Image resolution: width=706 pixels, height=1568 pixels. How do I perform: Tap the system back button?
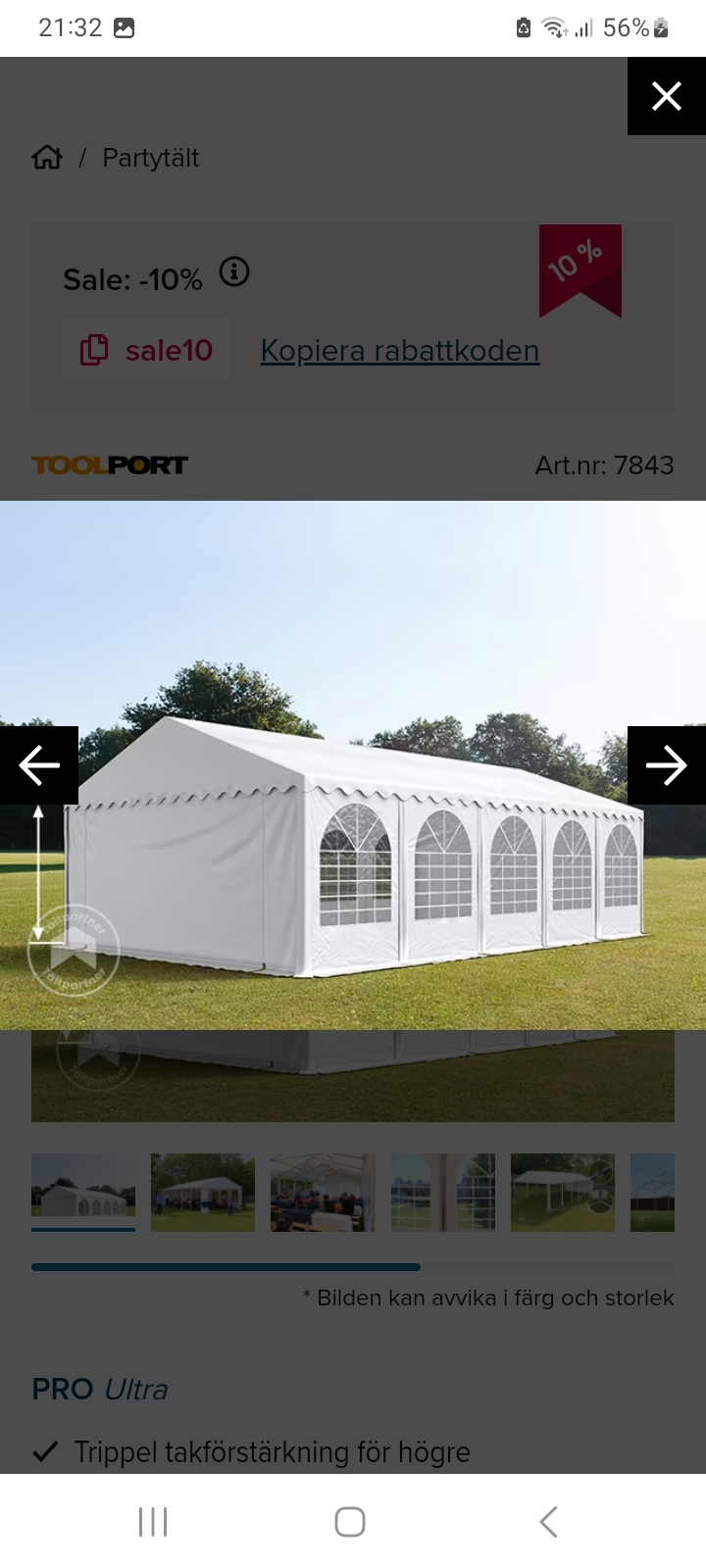pyautogui.click(x=548, y=1522)
